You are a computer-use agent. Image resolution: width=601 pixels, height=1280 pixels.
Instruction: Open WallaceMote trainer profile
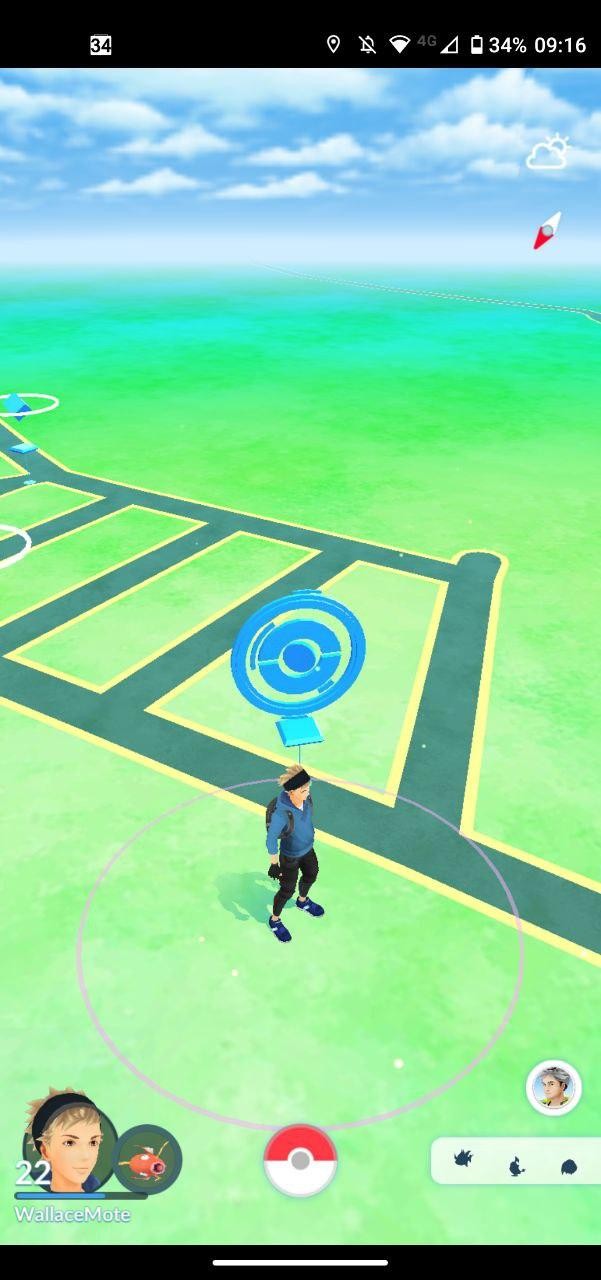click(67, 1145)
